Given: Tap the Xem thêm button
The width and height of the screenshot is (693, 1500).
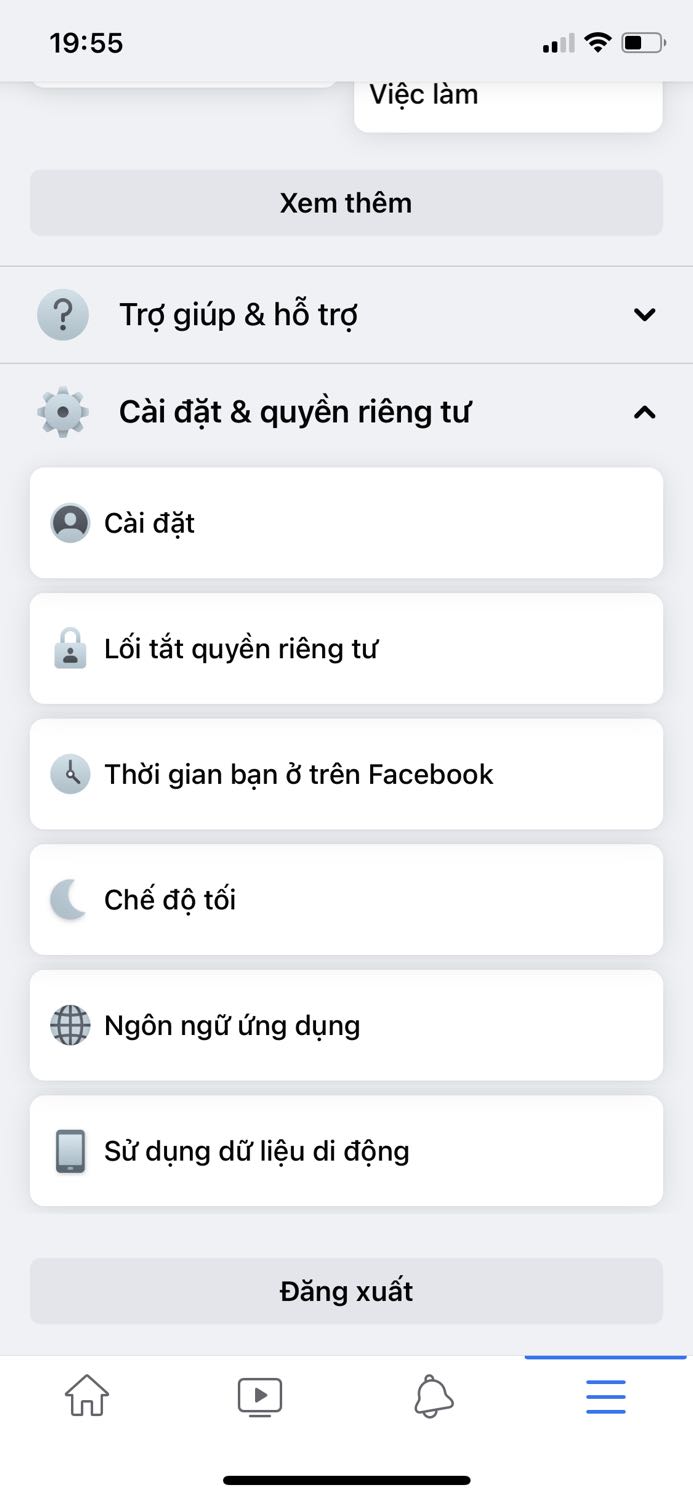Looking at the screenshot, I should [x=346, y=203].
